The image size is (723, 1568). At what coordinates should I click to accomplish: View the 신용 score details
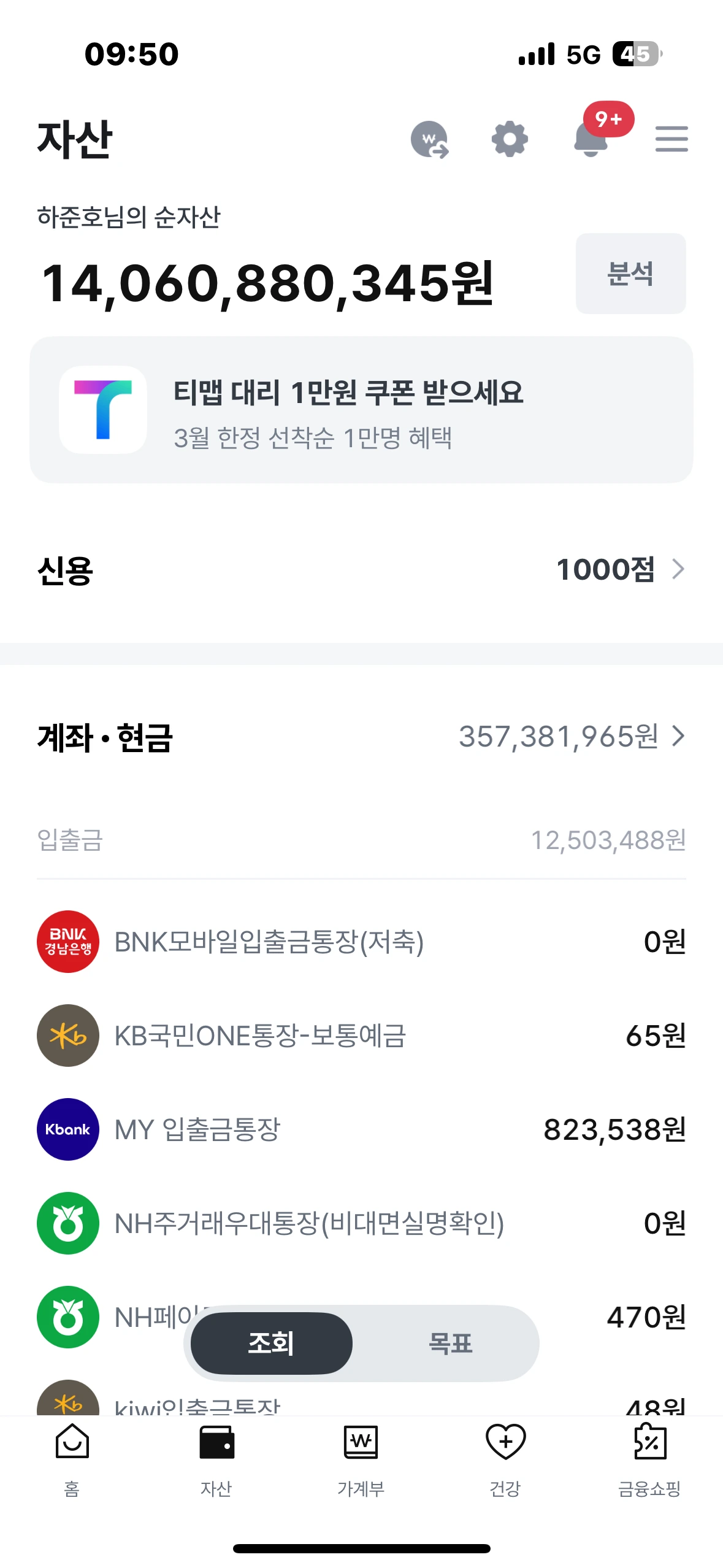point(619,569)
